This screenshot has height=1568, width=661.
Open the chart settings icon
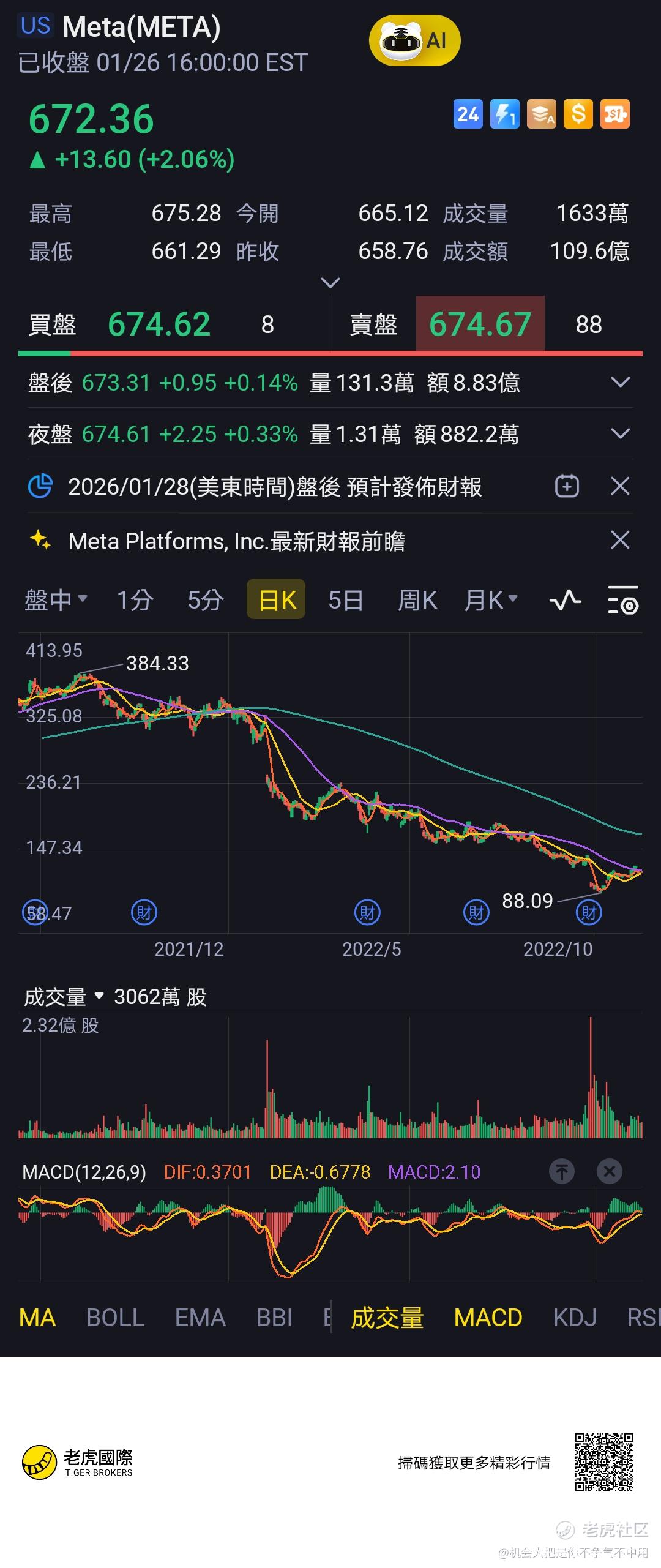pos(623,600)
